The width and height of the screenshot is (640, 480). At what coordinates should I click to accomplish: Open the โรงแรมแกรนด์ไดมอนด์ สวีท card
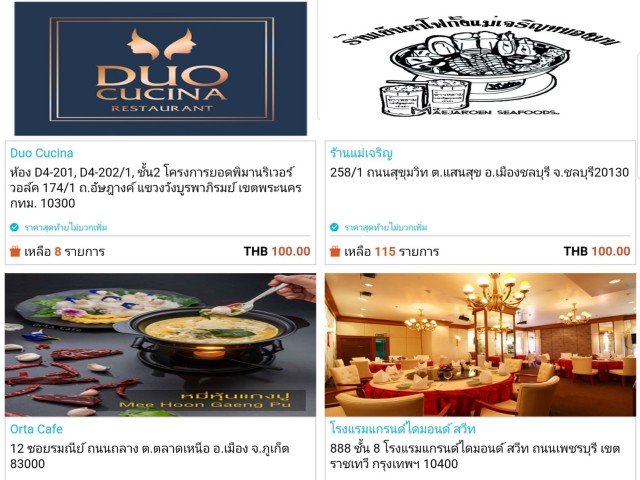(x=479, y=345)
